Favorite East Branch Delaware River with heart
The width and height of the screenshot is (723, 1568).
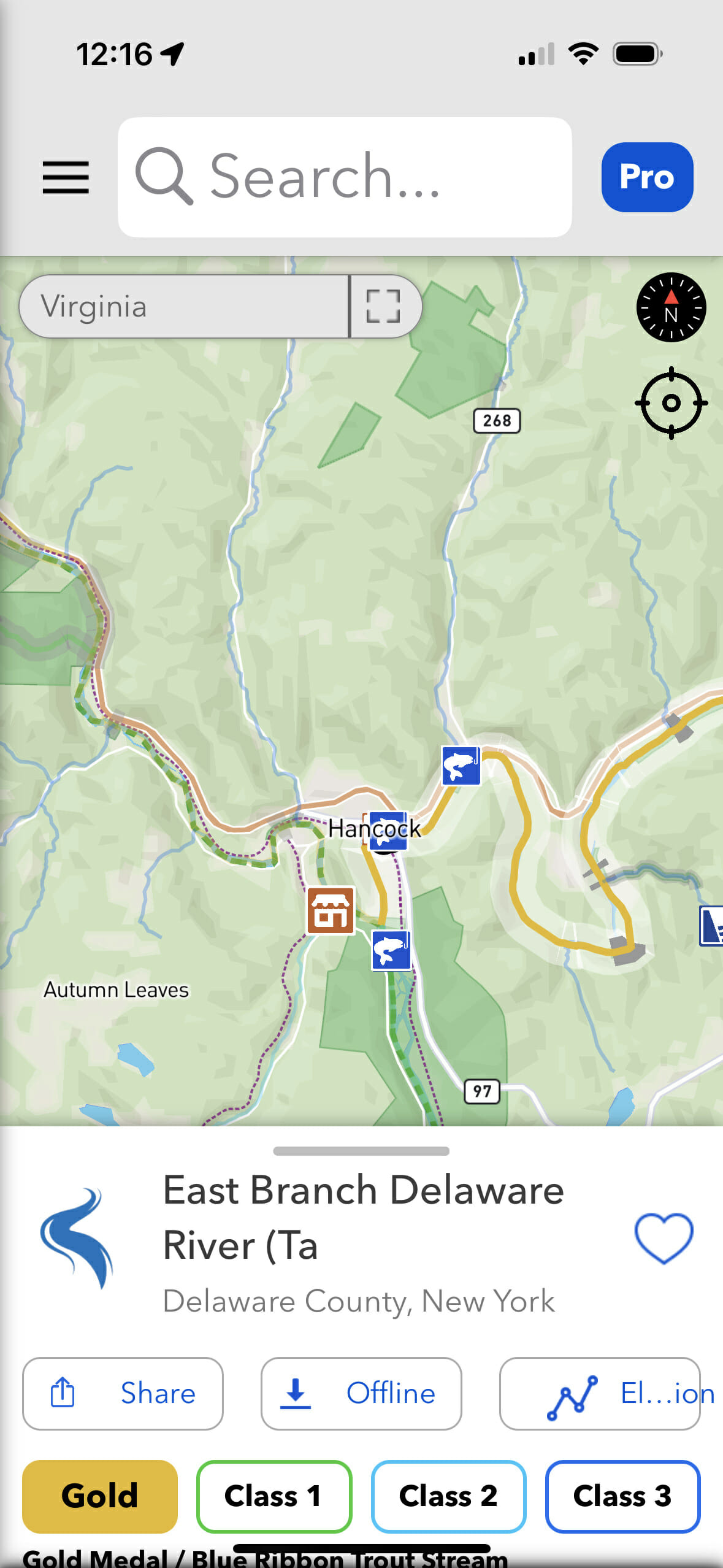(x=665, y=1237)
